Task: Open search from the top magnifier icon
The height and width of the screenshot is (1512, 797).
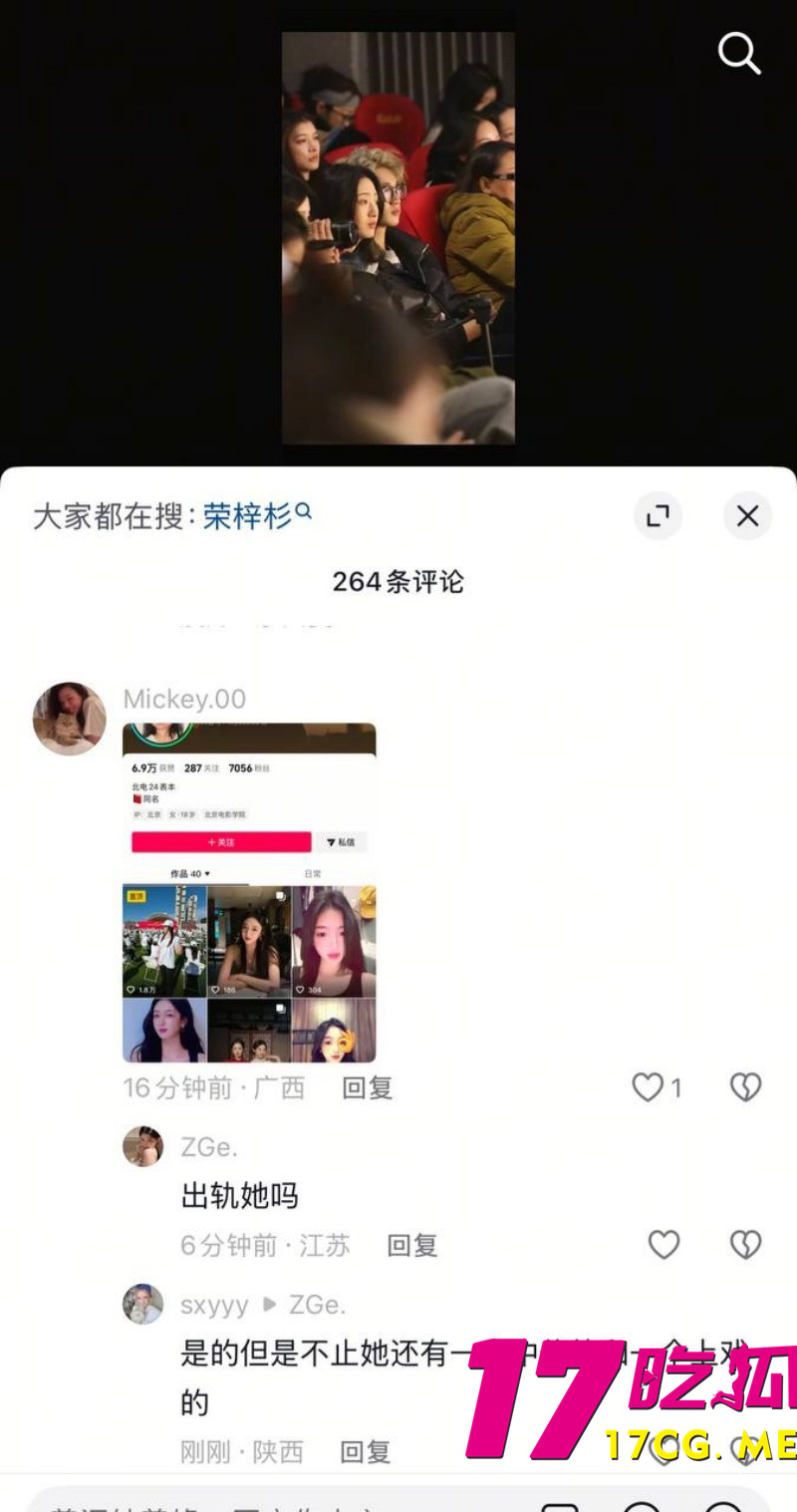Action: pyautogui.click(x=739, y=52)
